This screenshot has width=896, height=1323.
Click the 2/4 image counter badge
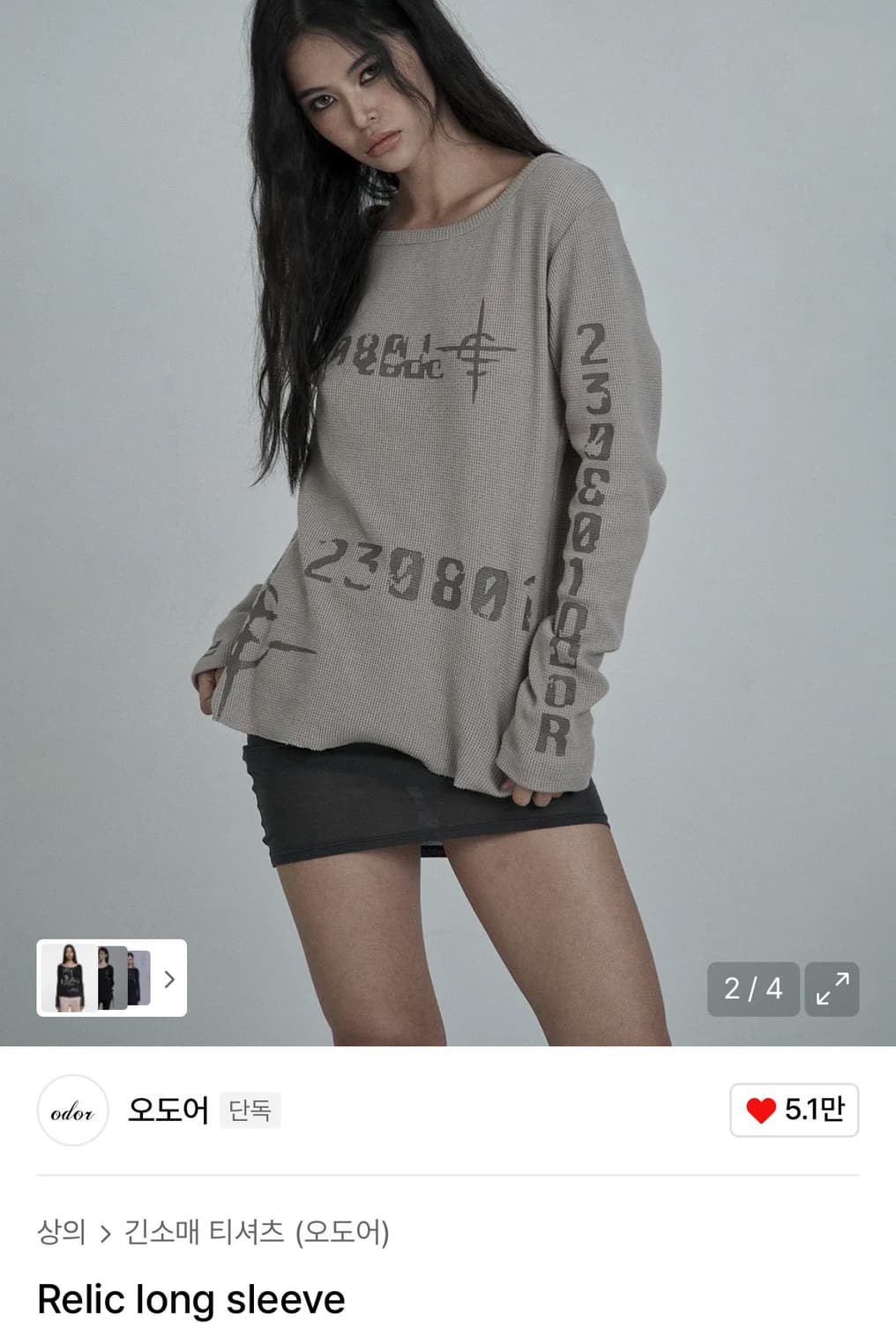tap(753, 990)
